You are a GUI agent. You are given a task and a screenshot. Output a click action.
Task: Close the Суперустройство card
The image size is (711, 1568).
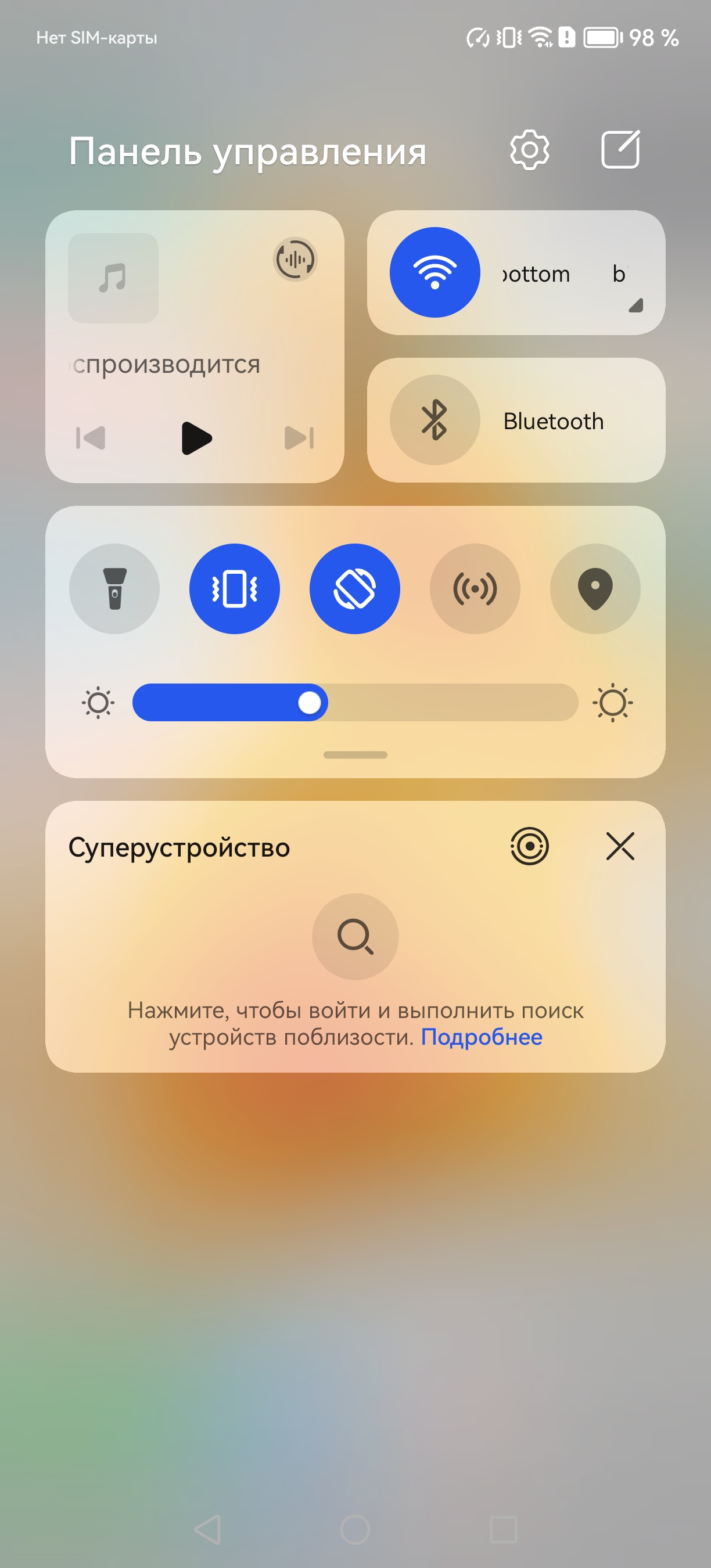point(620,846)
